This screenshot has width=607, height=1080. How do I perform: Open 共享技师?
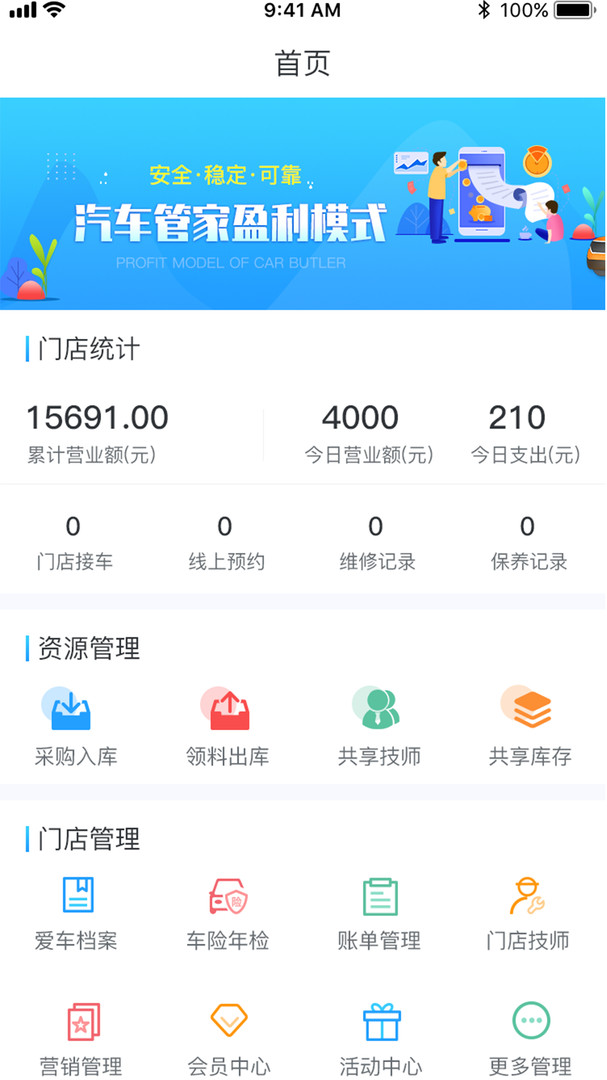tap(378, 726)
